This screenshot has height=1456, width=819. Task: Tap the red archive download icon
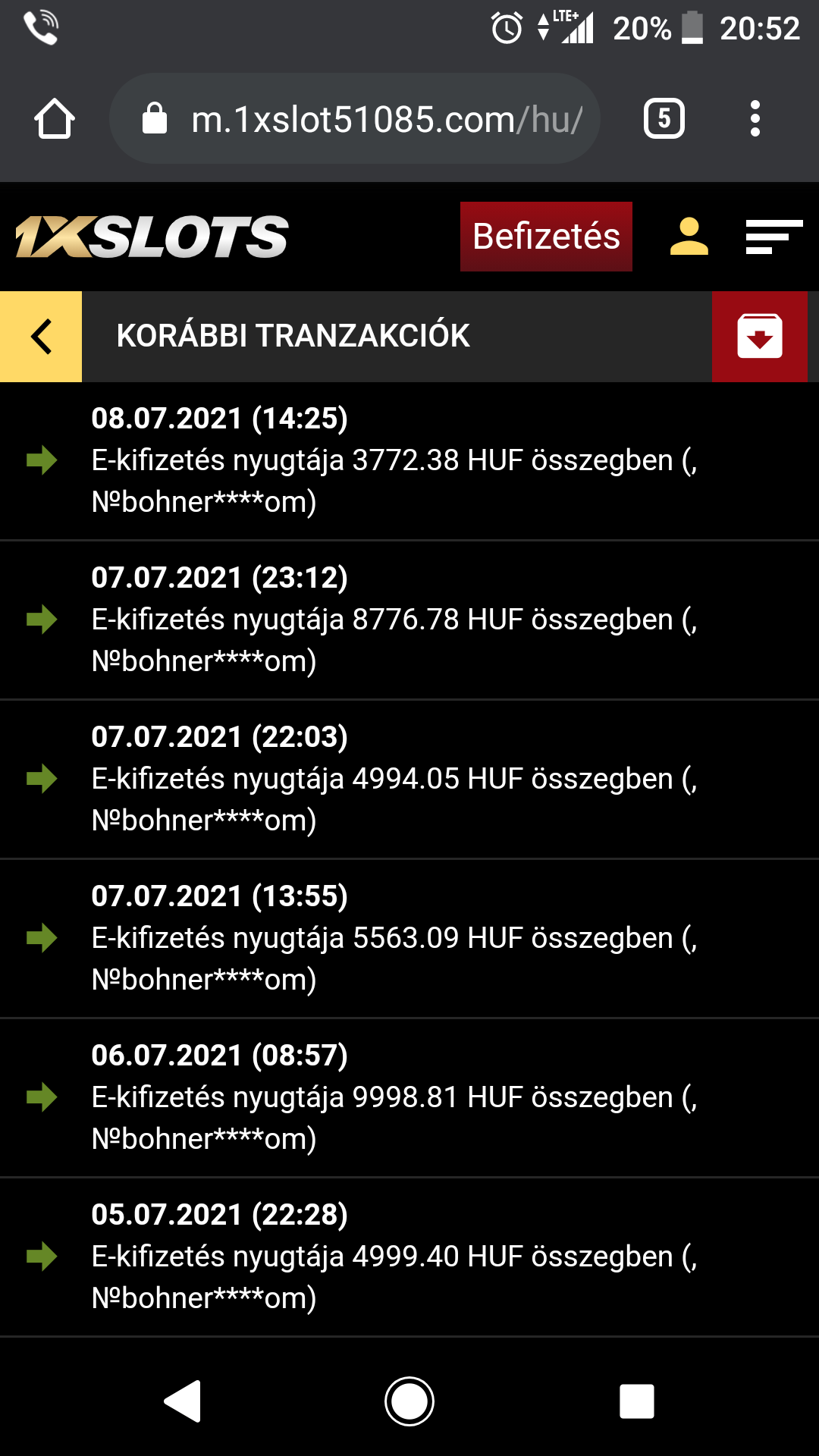pos(759,336)
